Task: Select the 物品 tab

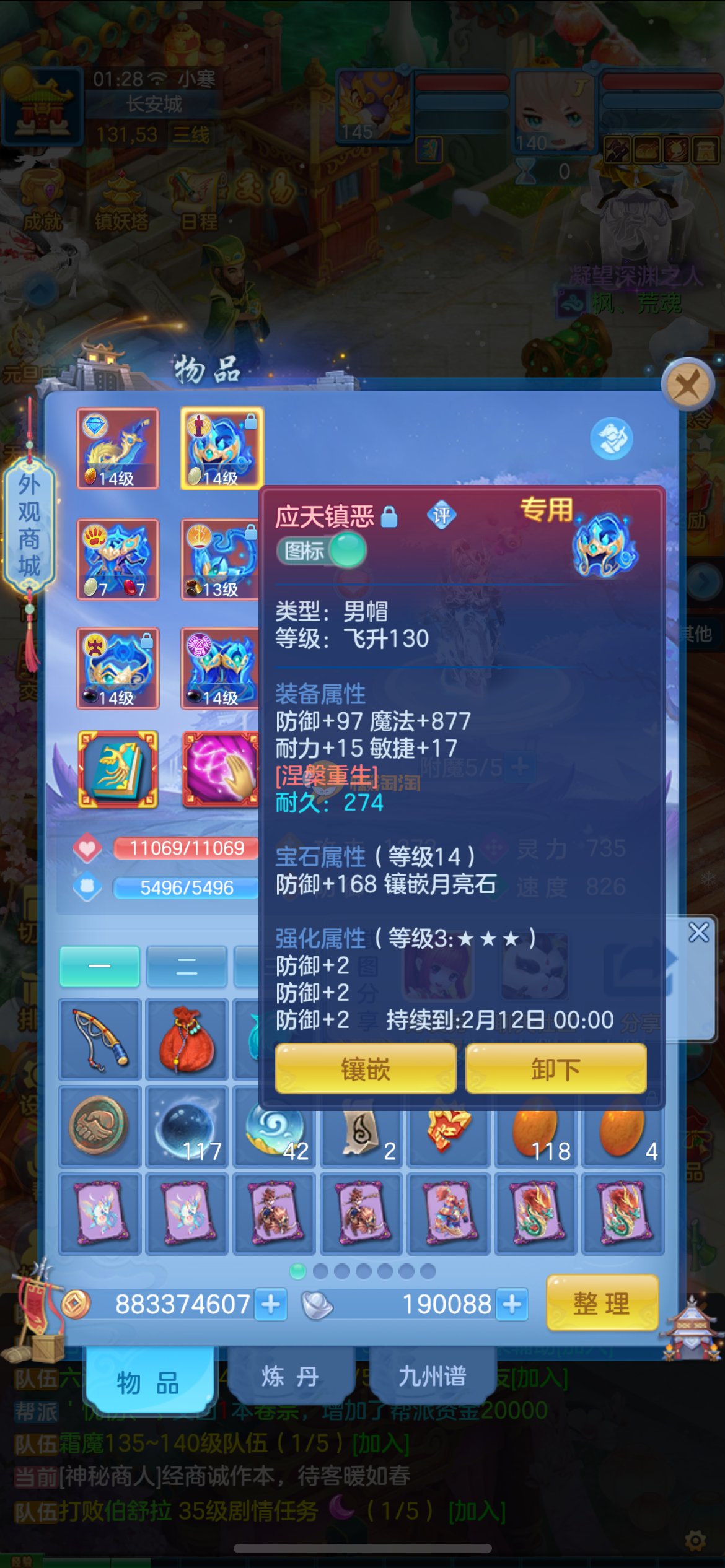Action: 149,1381
